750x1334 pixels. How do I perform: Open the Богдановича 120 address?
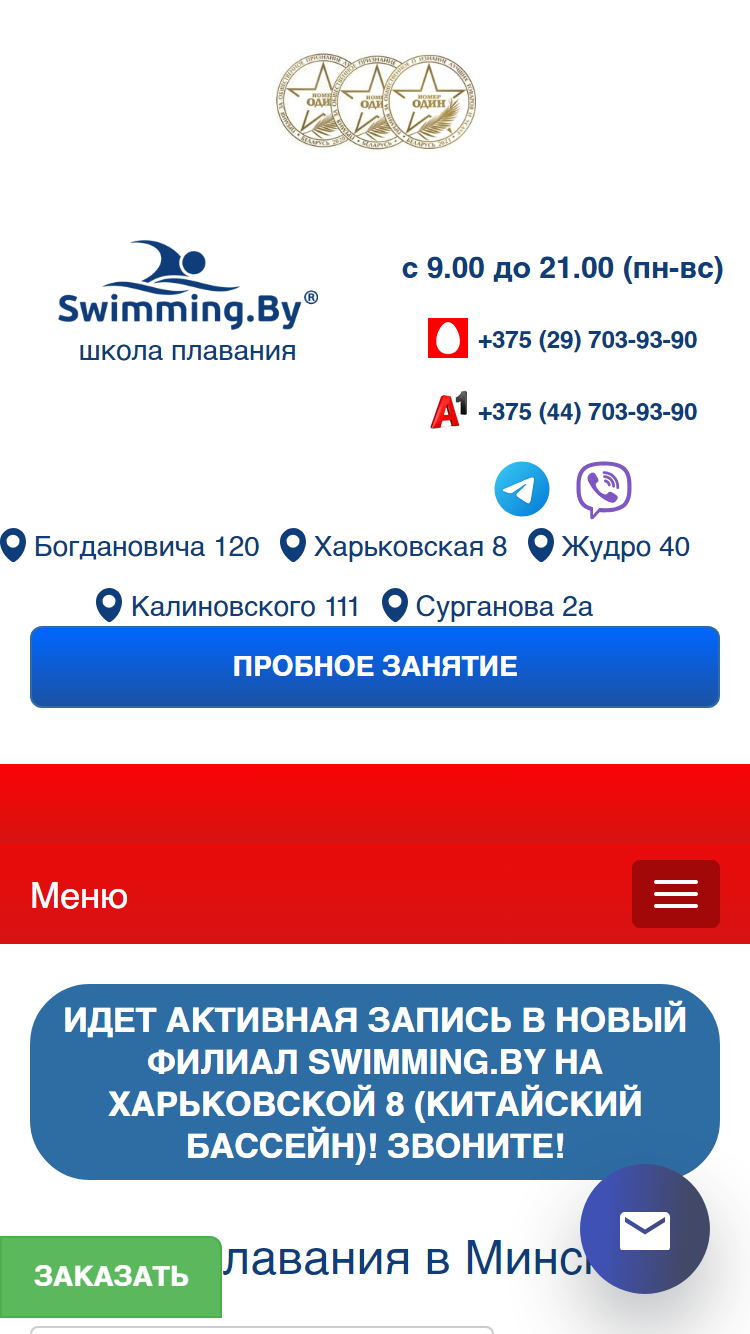[x=130, y=547]
